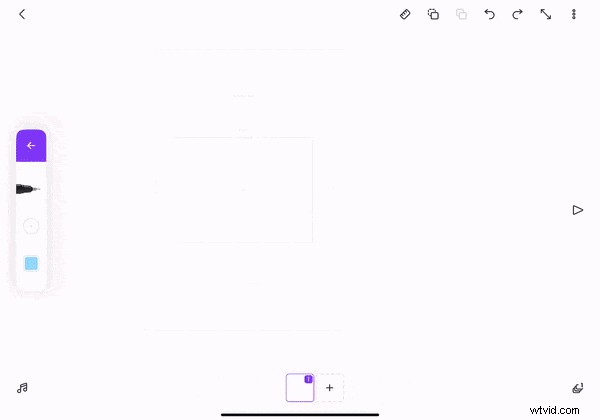The height and width of the screenshot is (420, 600).
Task: Open the light blue color swatch
Action: click(x=31, y=263)
